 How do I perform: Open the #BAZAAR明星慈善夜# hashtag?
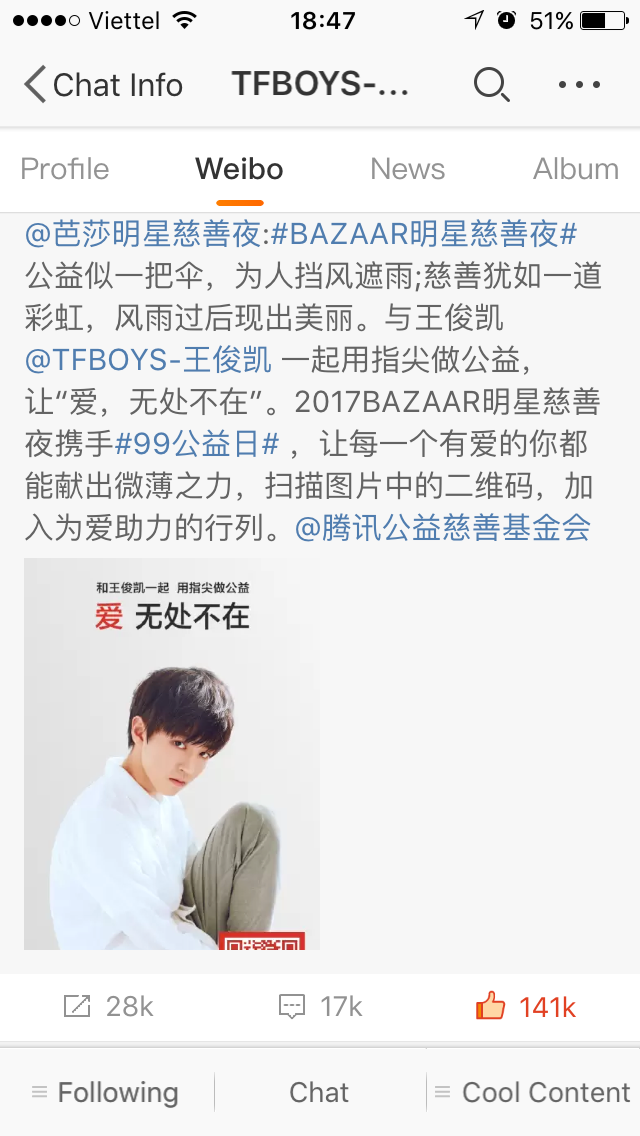[424, 235]
